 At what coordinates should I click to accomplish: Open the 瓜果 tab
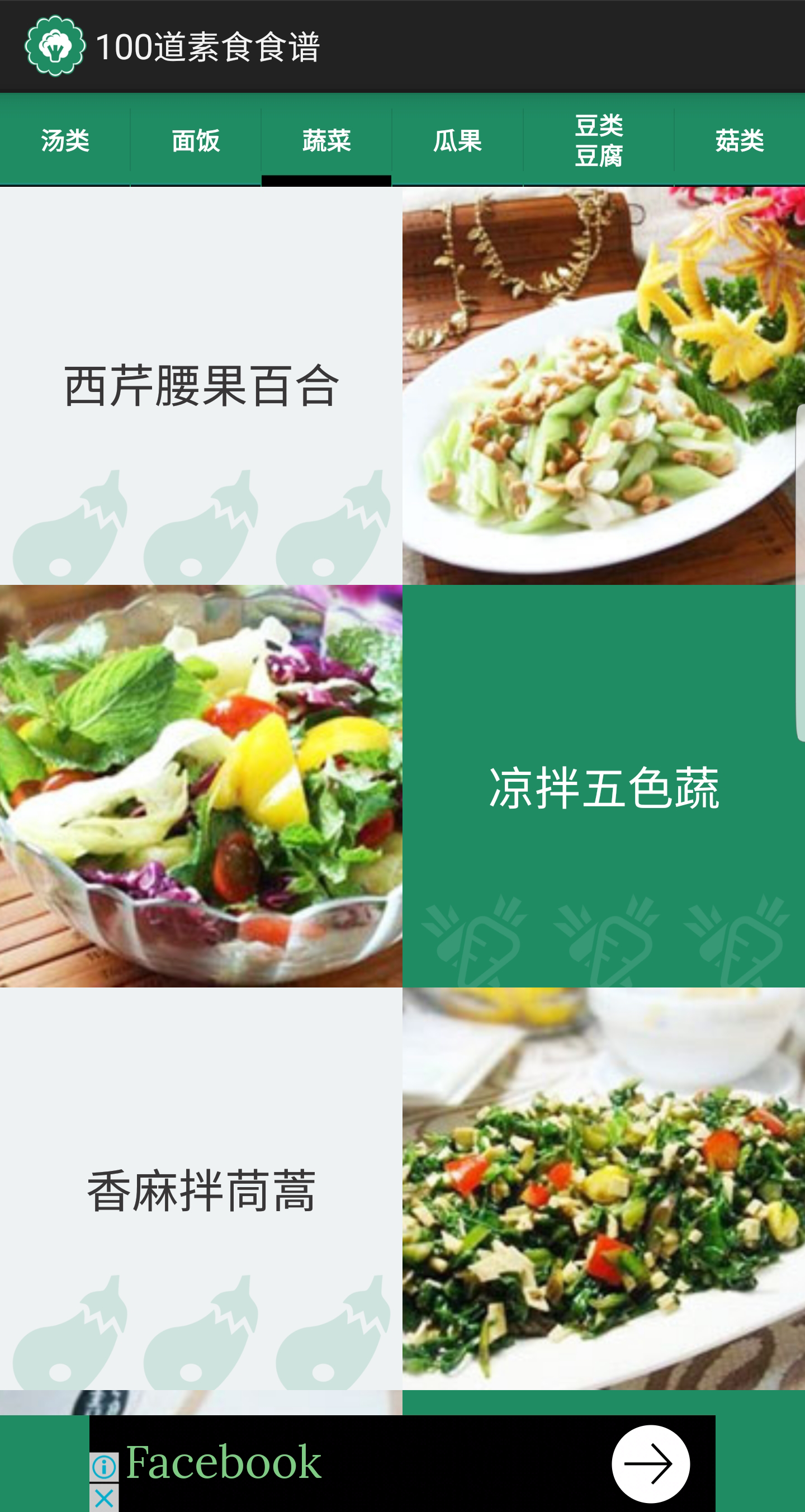(x=457, y=141)
